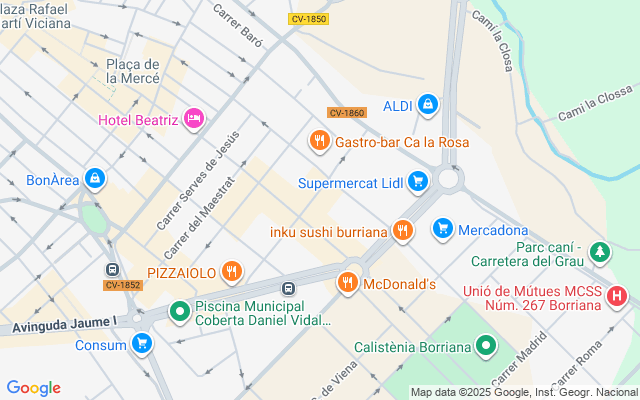This screenshot has height=400, width=640.
Task: Open Parc caní - Carretera del Grau pin
Action: [600, 253]
